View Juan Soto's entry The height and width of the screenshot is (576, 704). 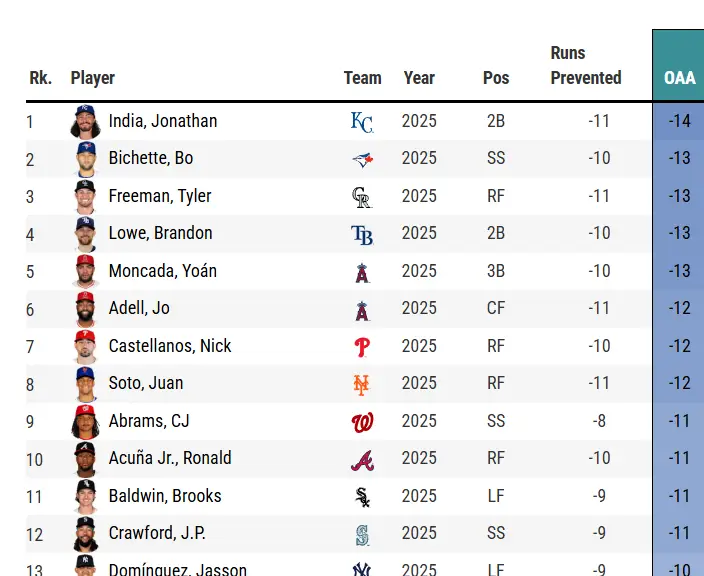(x=146, y=383)
